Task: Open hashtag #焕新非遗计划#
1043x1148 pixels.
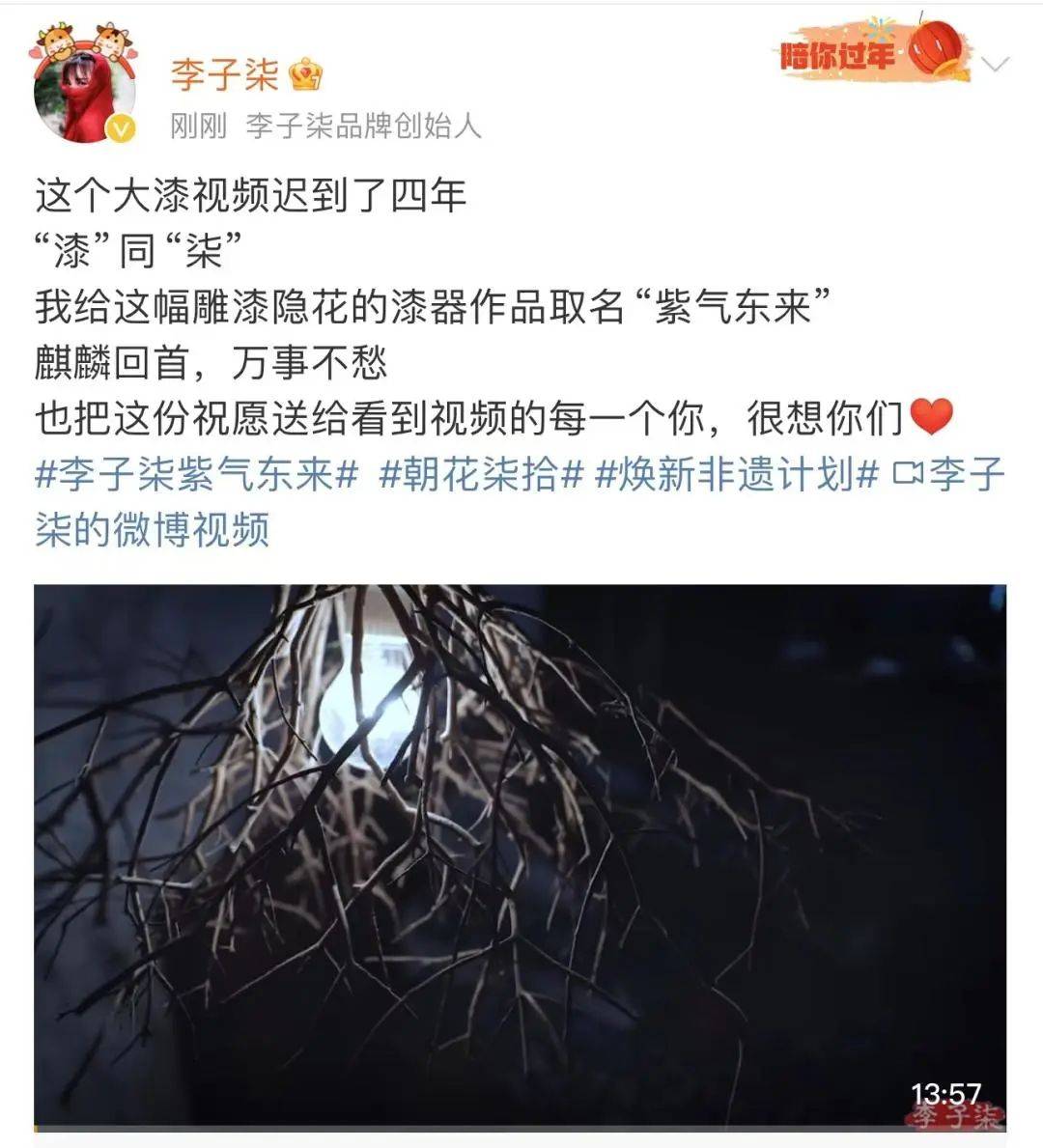Action: tap(736, 475)
